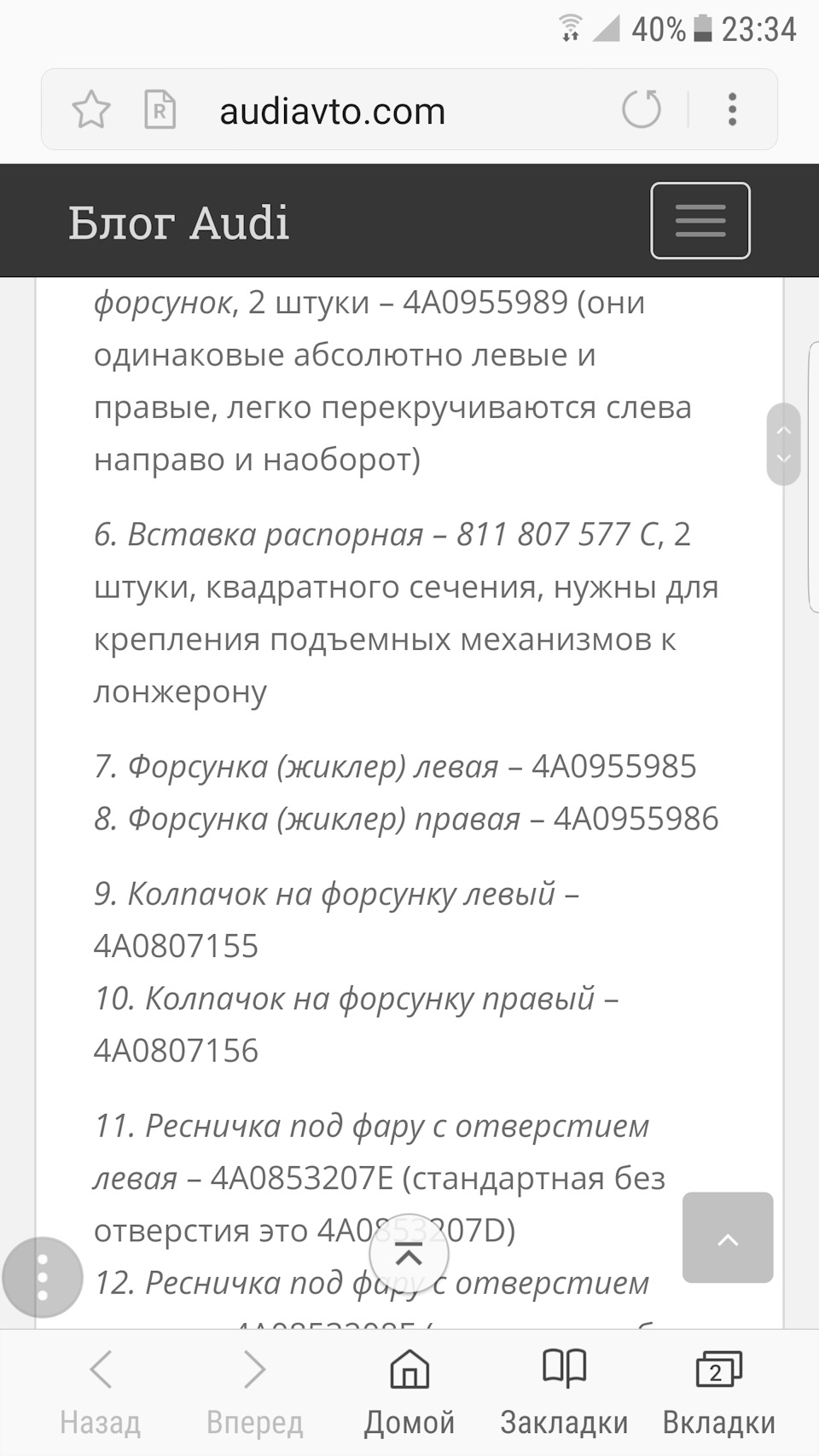Collapse the bottom toolbar via center arrow
The width and height of the screenshot is (819, 1456).
409,1254
